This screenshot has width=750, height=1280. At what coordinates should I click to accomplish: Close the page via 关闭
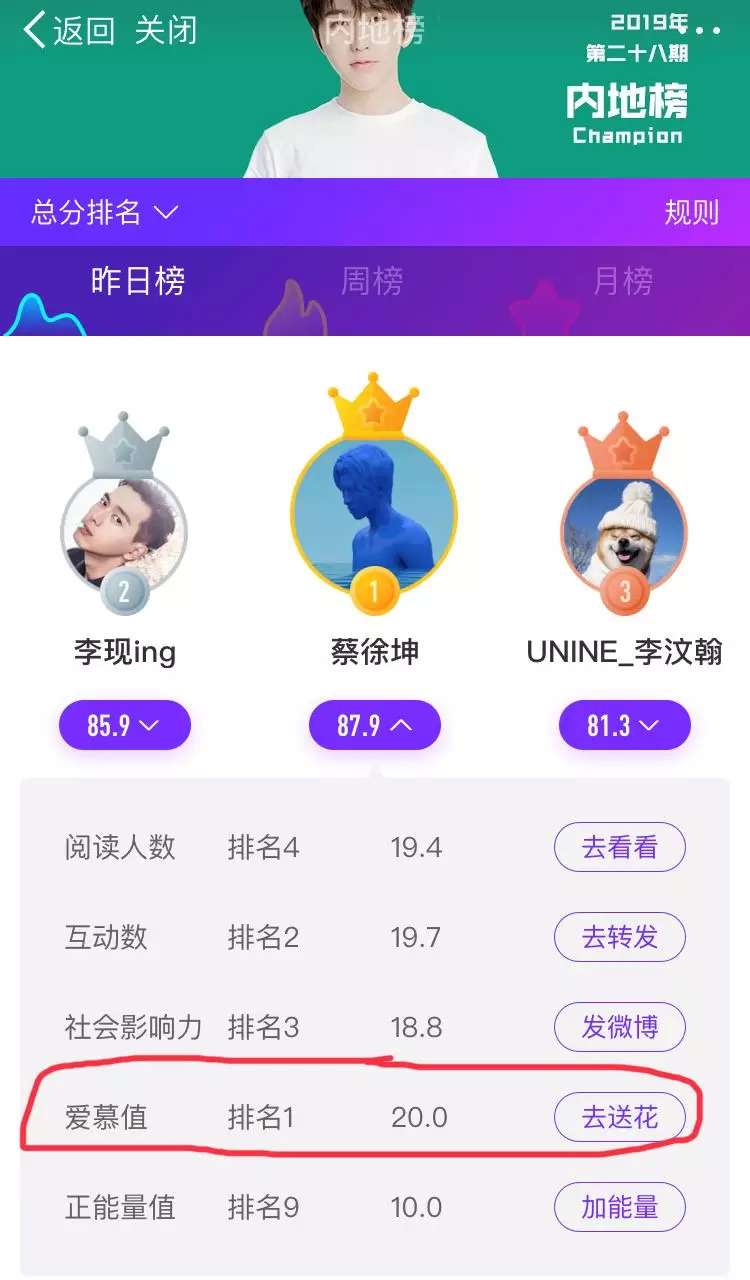[166, 30]
